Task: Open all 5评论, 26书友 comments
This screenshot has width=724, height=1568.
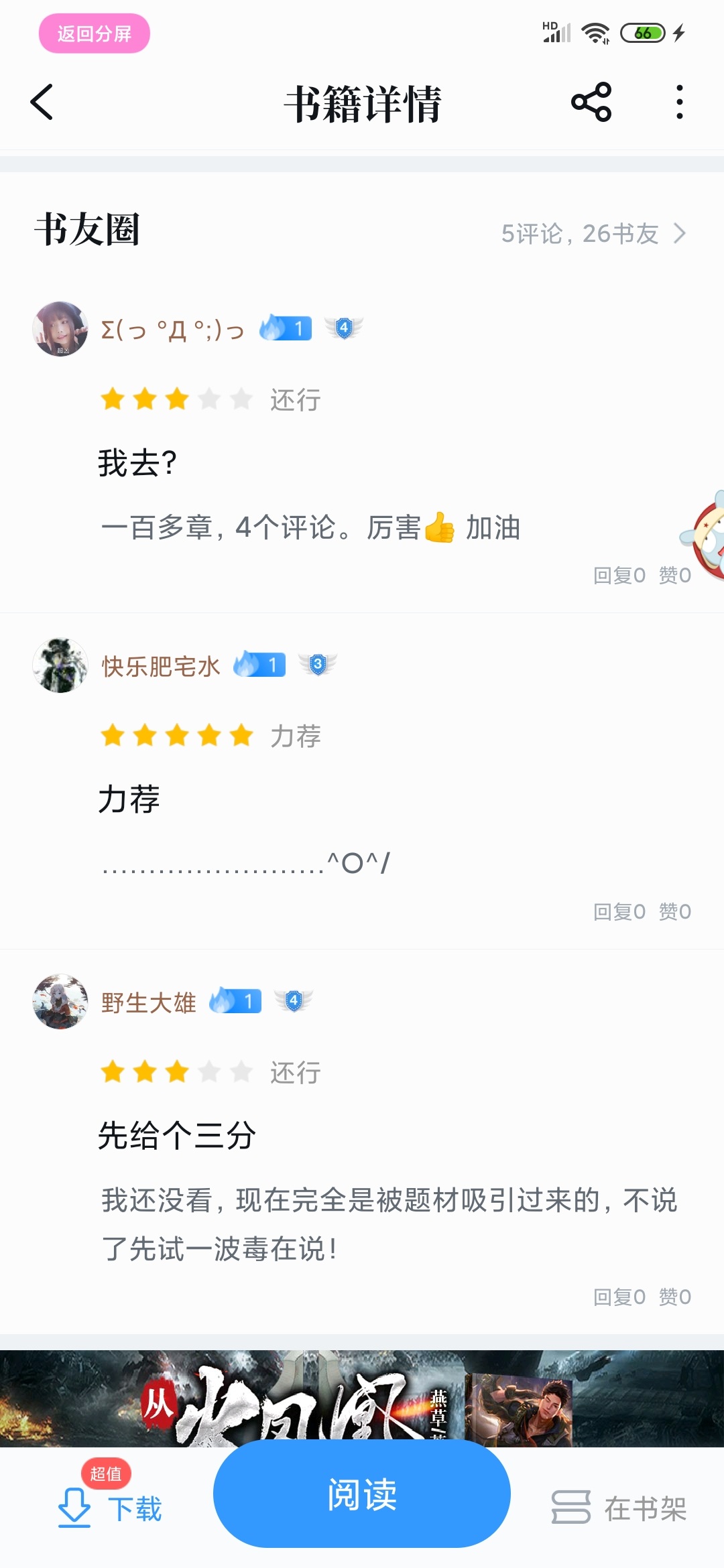Action: (593, 234)
